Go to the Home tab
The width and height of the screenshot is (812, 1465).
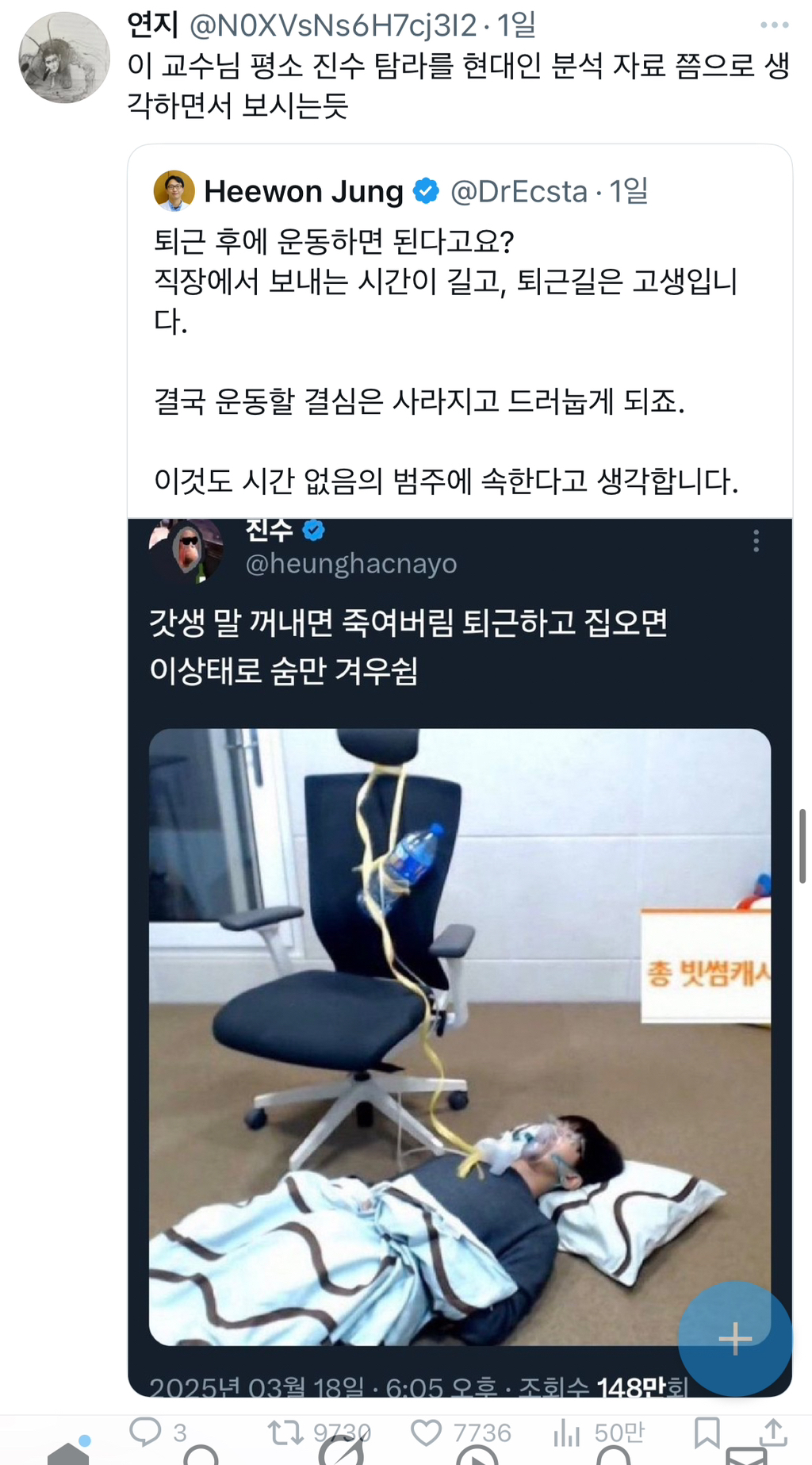pos(68,1453)
